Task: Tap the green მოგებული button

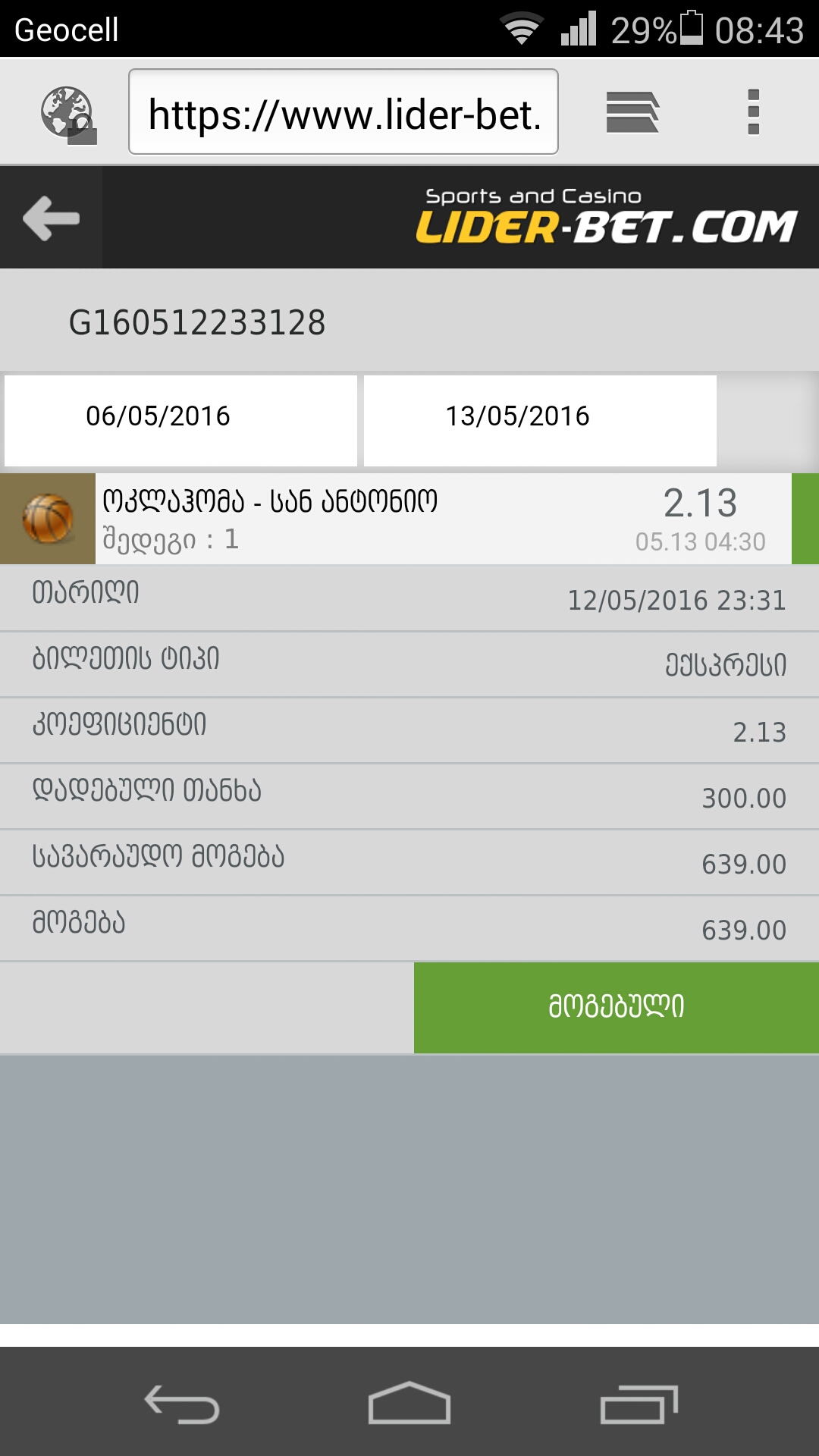Action: (616, 1007)
